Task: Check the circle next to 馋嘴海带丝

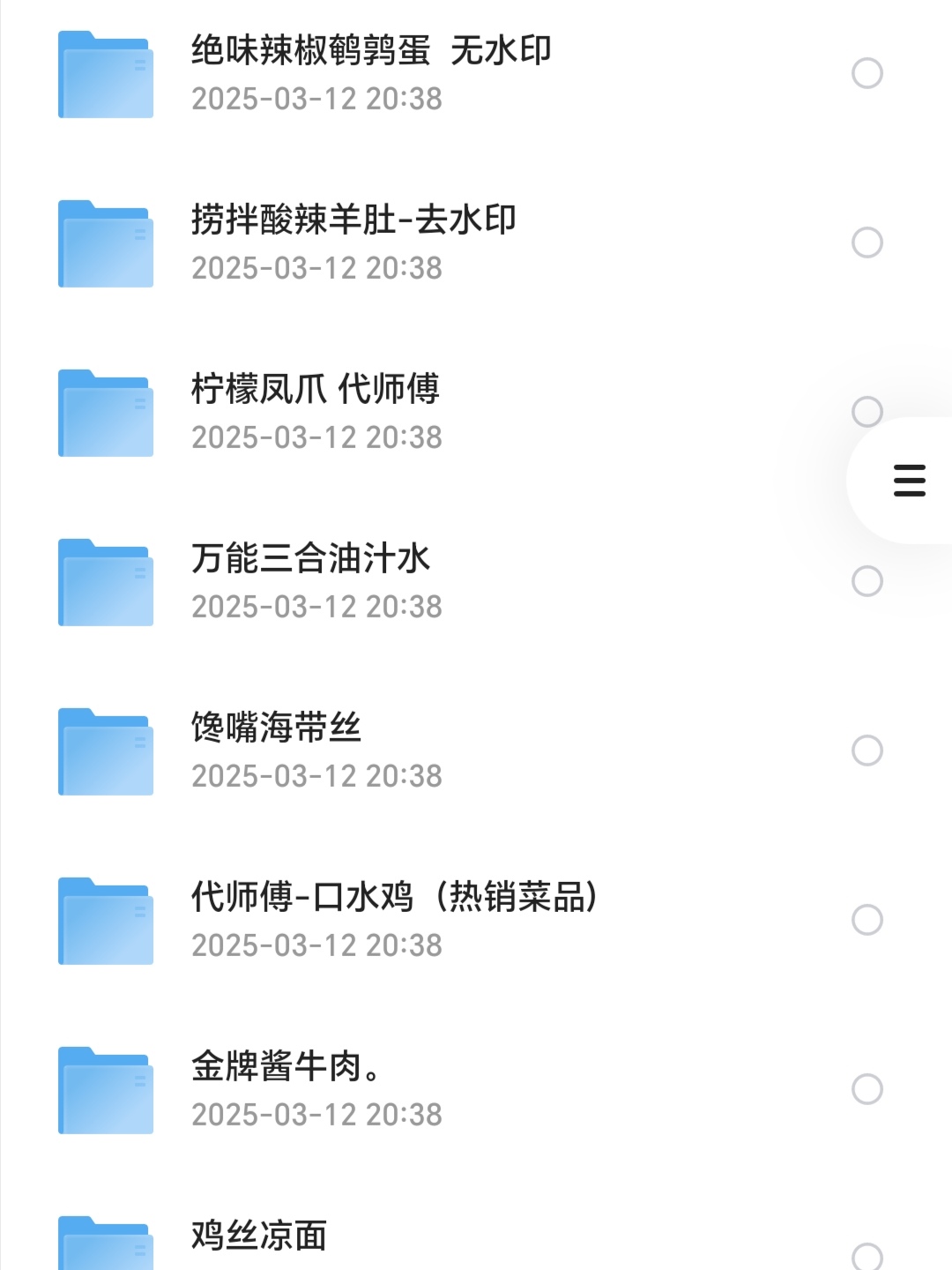Action: [867, 751]
